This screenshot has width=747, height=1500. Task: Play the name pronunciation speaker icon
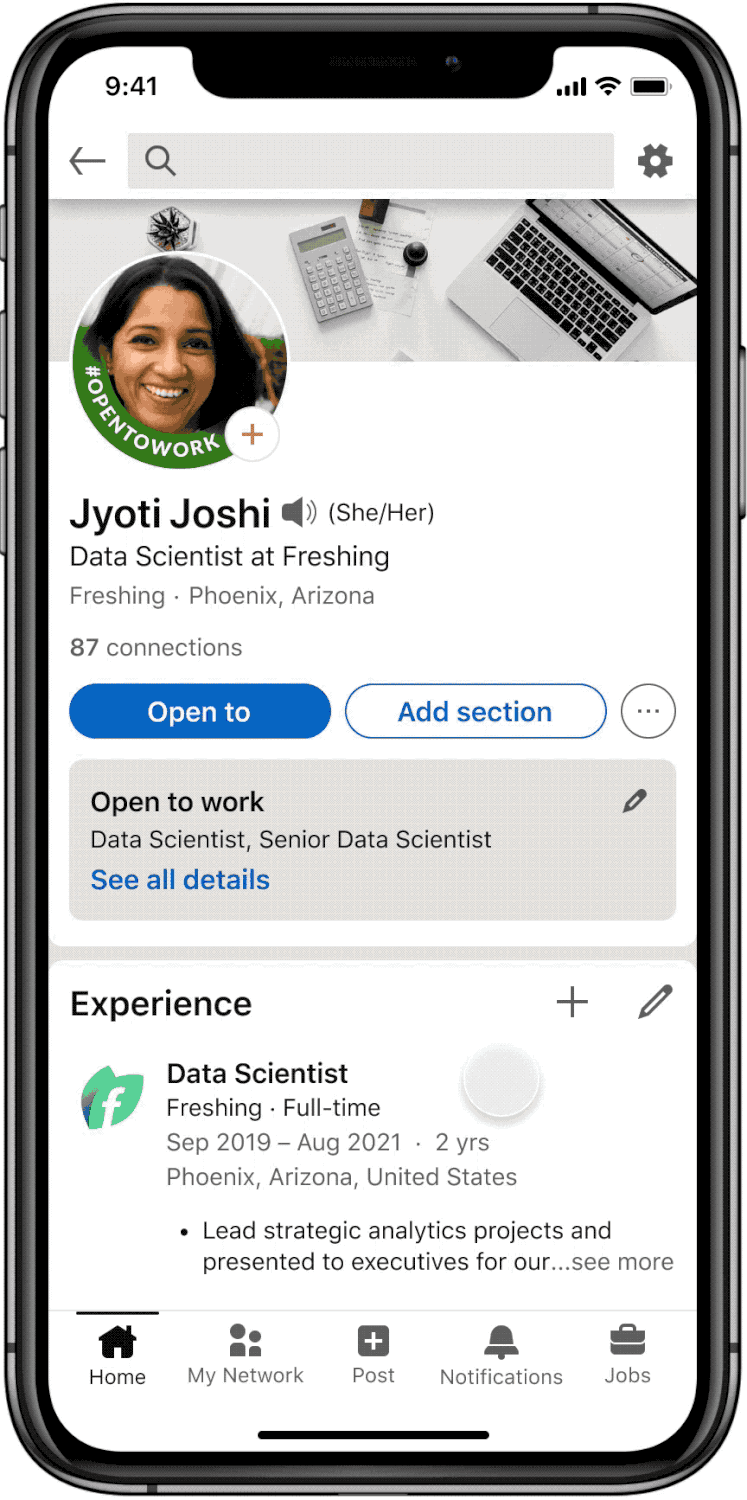click(x=298, y=513)
